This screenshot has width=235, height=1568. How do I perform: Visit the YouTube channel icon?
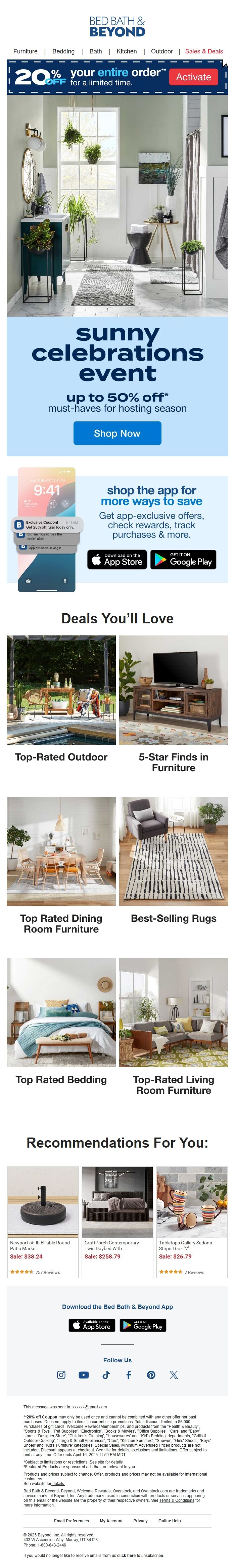click(x=83, y=1374)
